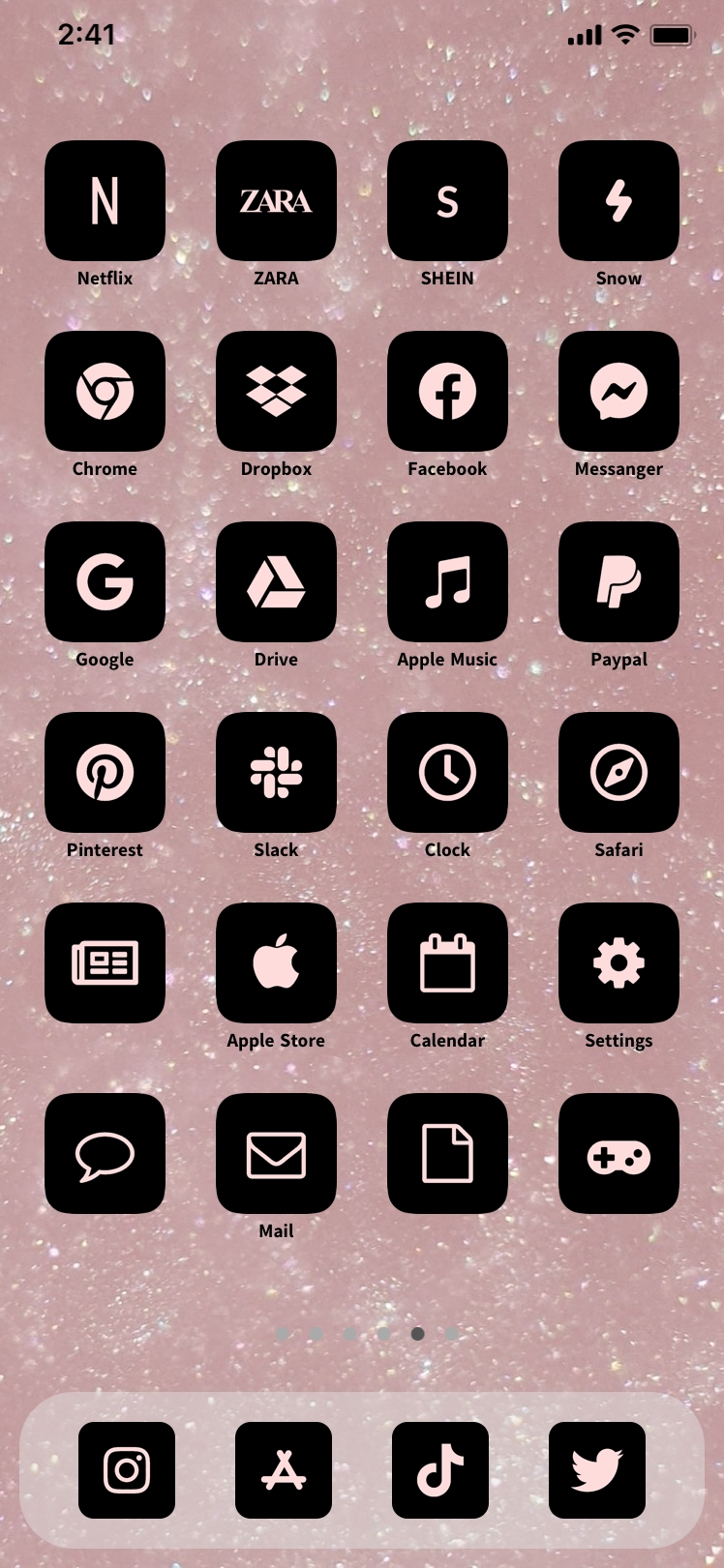Launch Dropbox
Image resolution: width=724 pixels, height=1568 pixels.
[276, 392]
